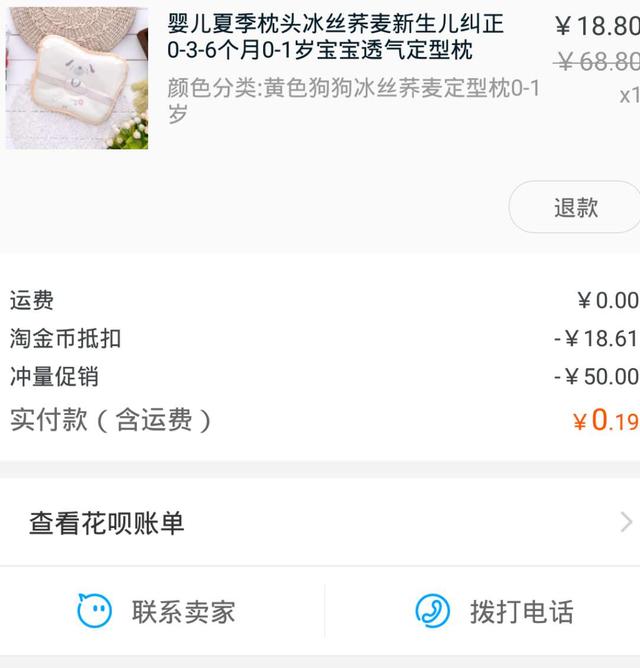Open the baby pillow product thumbnail
Screen dimensions: 640x668
pos(77,78)
